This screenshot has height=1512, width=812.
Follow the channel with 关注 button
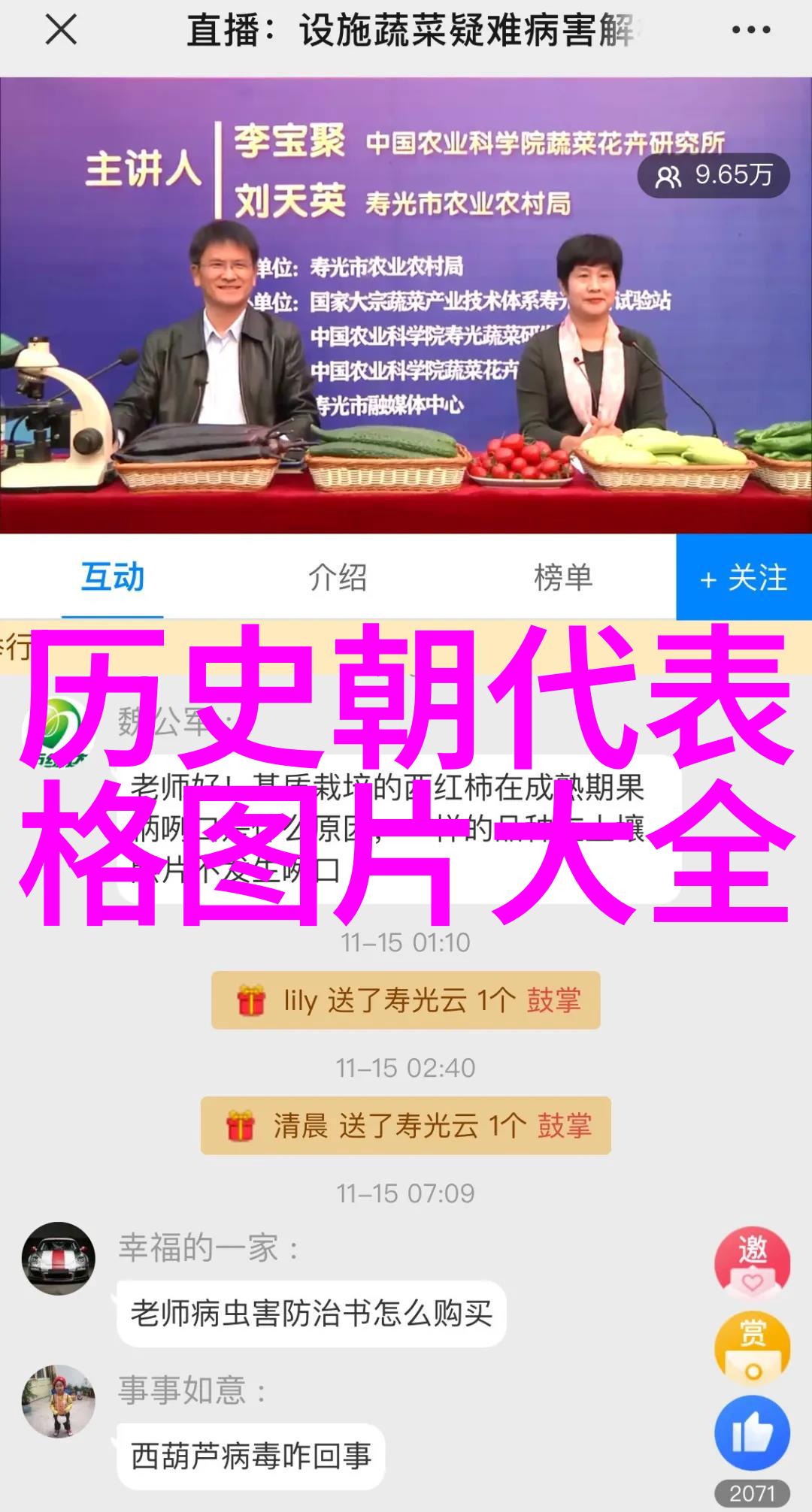point(744,577)
